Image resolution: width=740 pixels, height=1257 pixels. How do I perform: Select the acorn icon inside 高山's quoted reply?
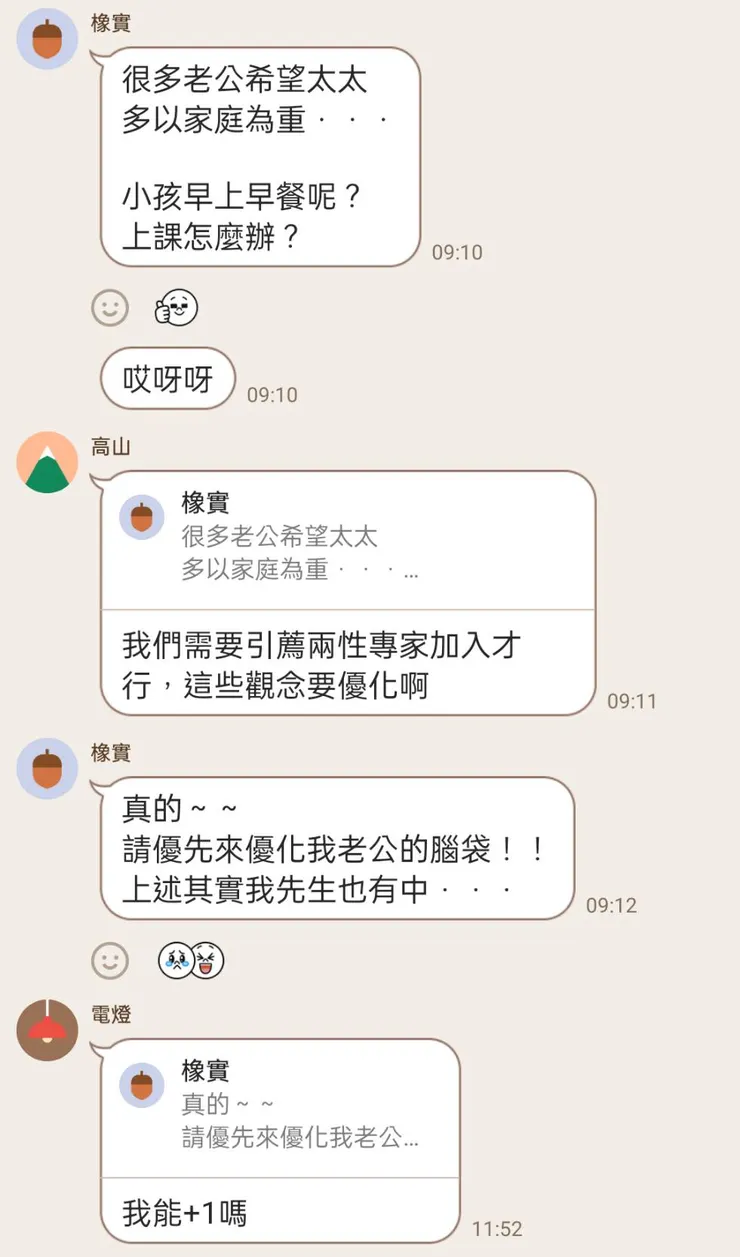pyautogui.click(x=141, y=516)
